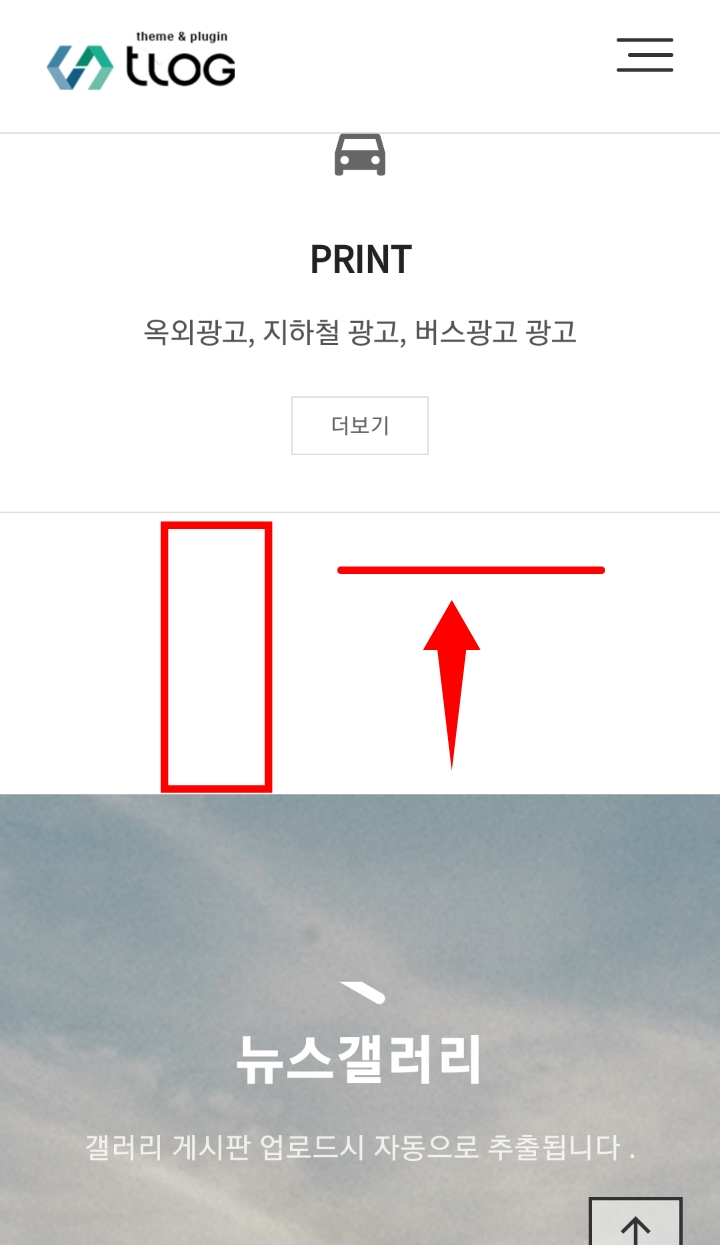Open the tlog logo home link
Screen dimensions: 720x1245
[x=141, y=60]
